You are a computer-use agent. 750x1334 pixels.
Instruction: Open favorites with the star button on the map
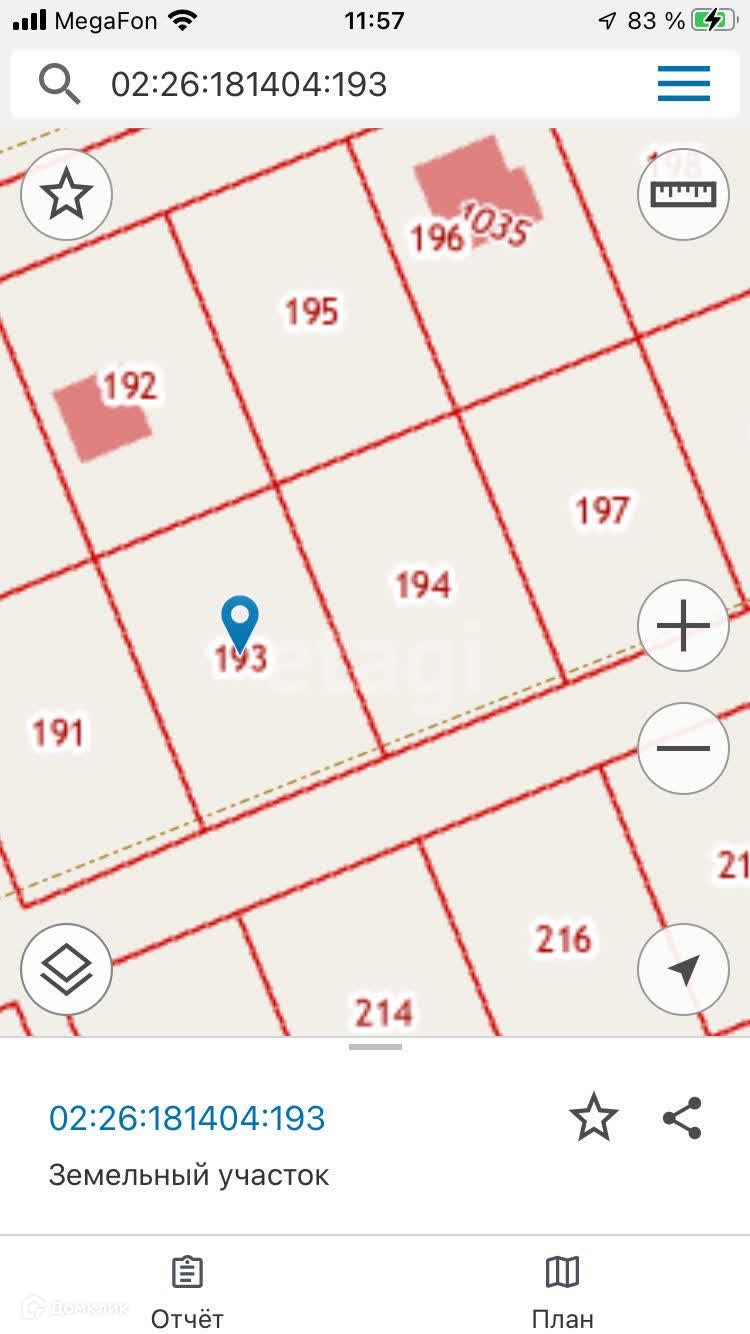pos(66,194)
